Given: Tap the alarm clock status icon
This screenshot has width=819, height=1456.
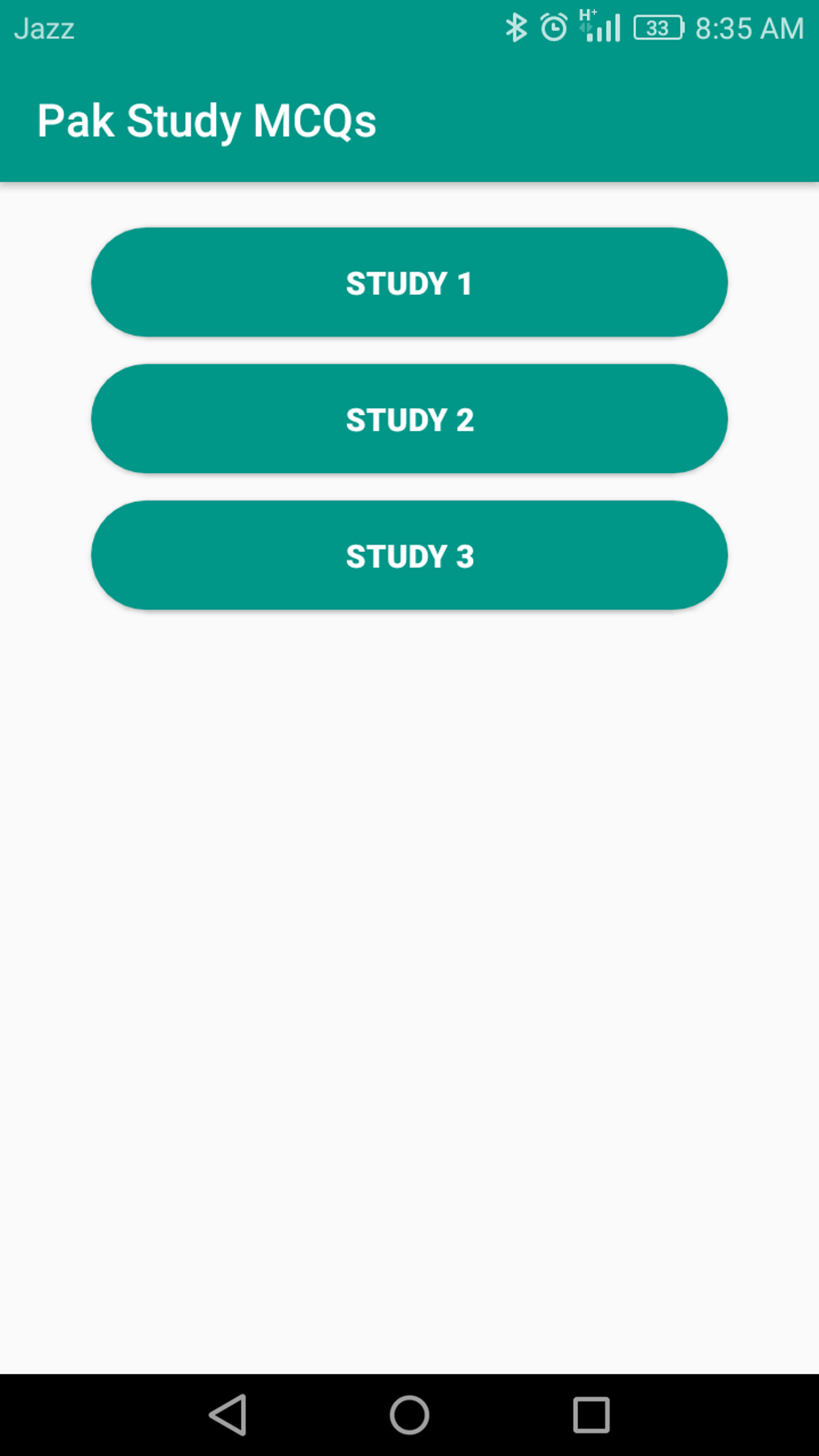Looking at the screenshot, I should click(555, 27).
